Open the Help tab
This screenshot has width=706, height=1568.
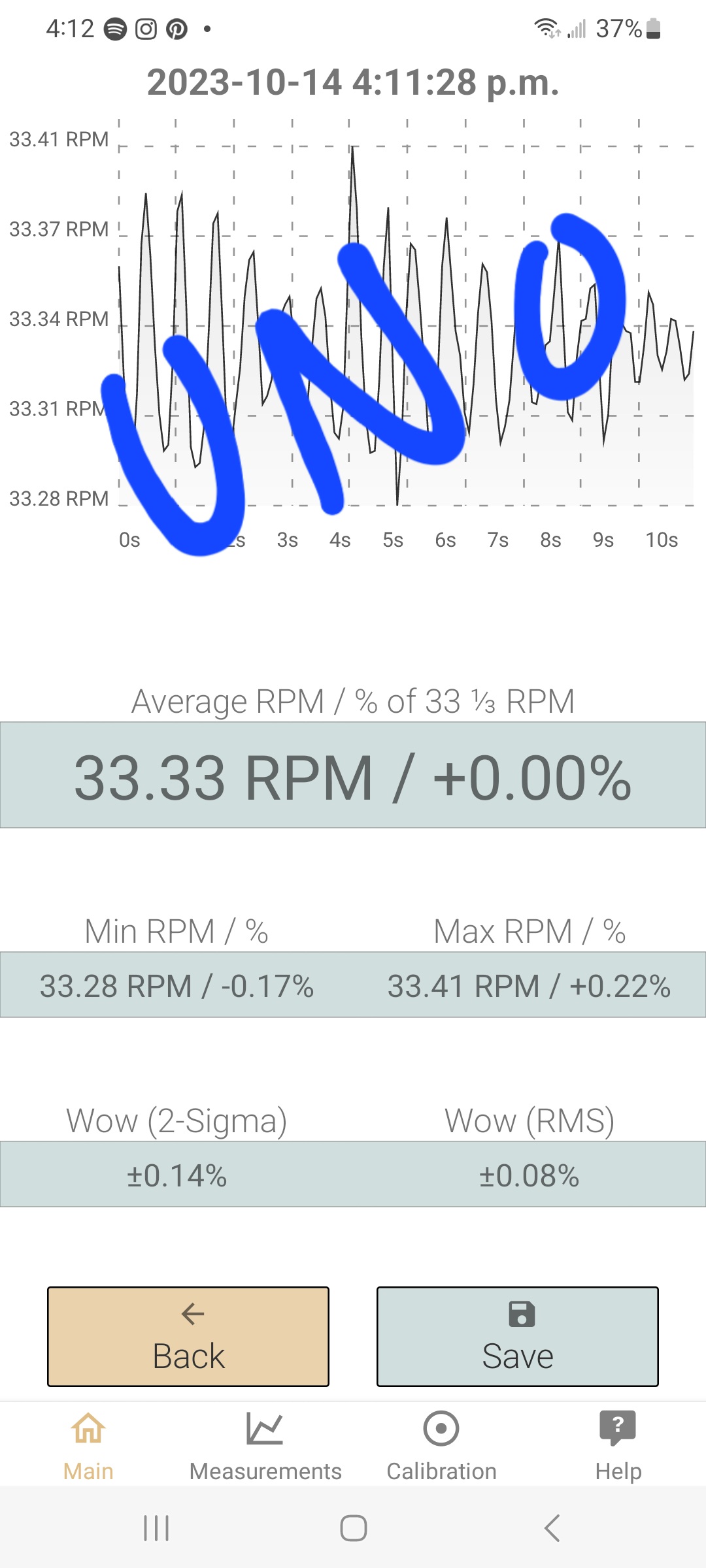(x=618, y=1445)
